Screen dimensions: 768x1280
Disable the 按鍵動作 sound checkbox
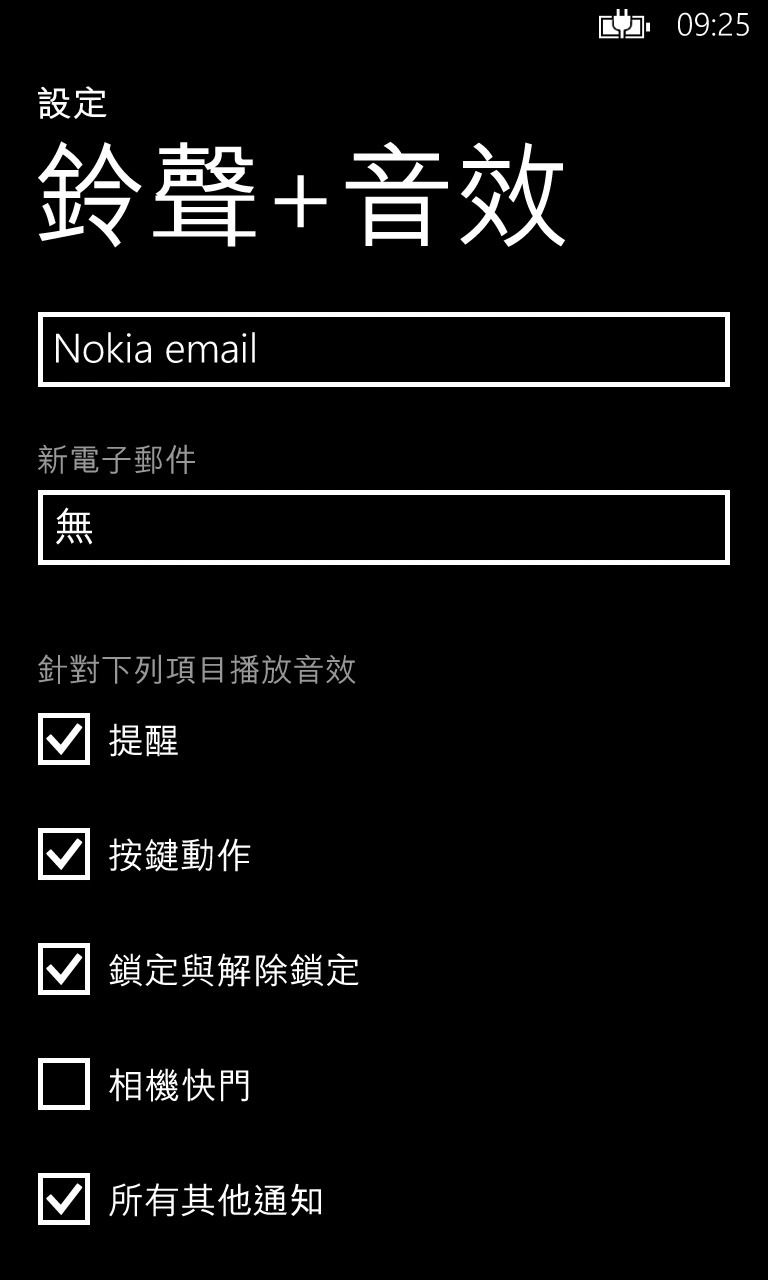point(64,854)
